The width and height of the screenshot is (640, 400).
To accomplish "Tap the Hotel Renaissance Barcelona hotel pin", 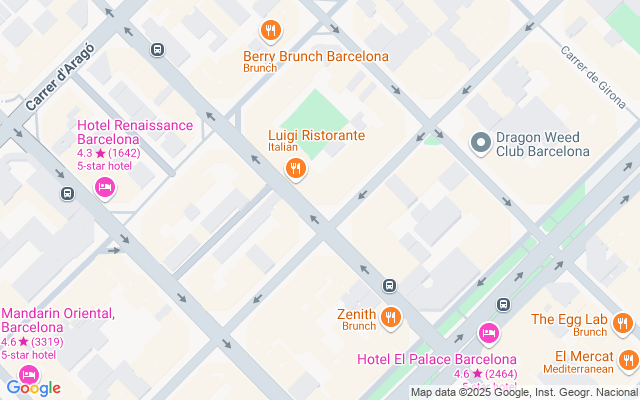I will pyautogui.click(x=105, y=188).
